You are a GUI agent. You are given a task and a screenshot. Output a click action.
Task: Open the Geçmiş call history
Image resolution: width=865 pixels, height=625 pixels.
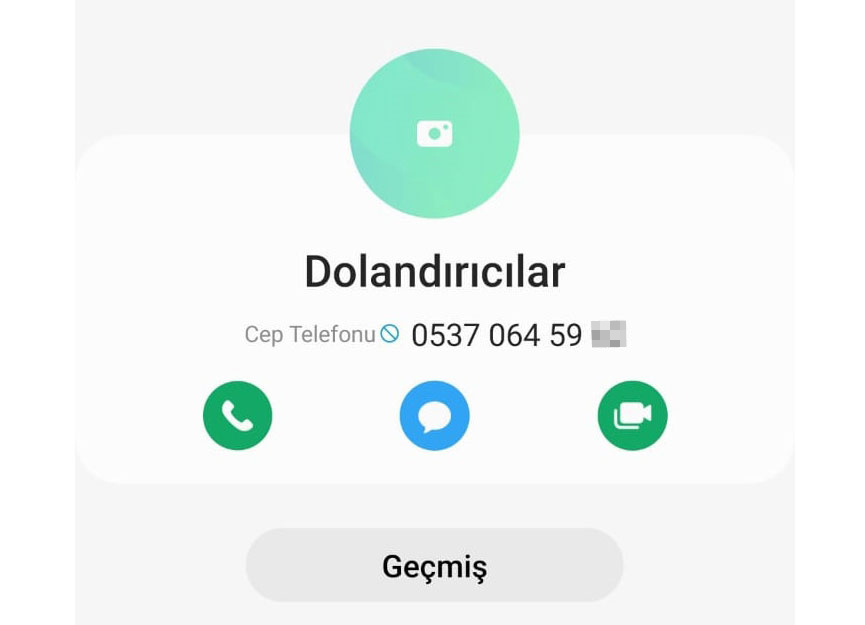pyautogui.click(x=434, y=566)
